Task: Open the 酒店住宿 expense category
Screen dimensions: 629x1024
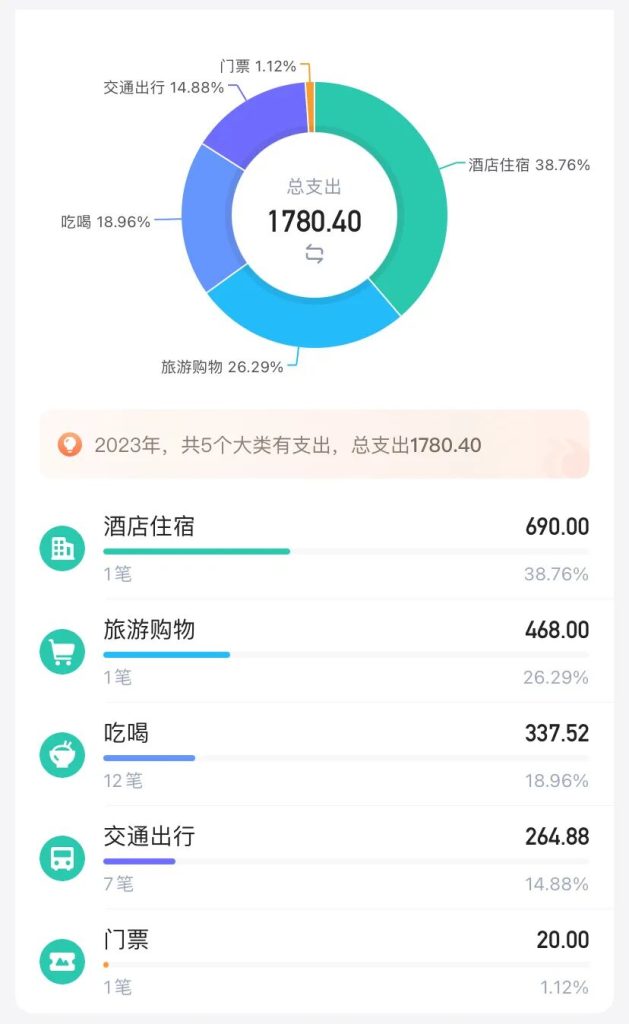Action: [314, 549]
